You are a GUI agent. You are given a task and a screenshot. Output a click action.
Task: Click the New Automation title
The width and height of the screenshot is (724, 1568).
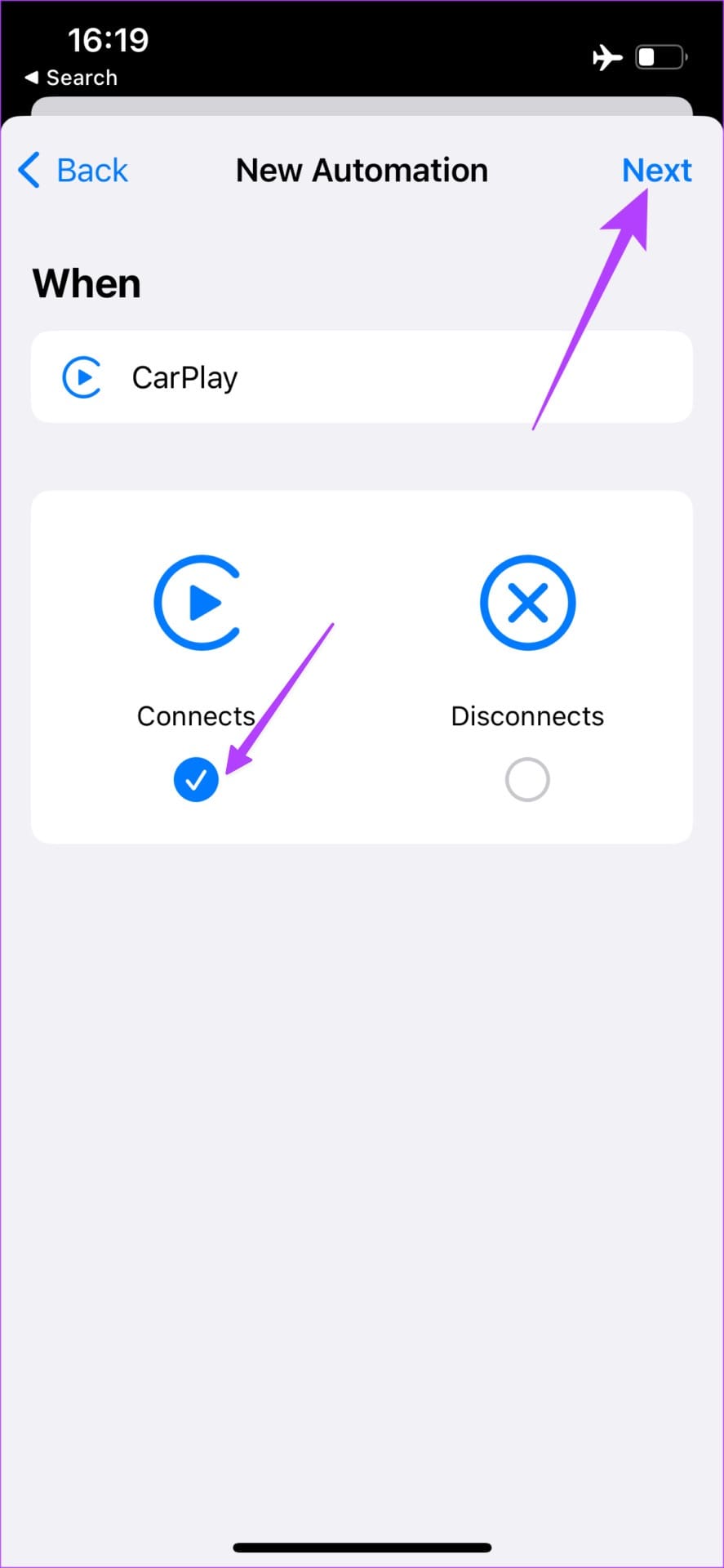tap(362, 170)
